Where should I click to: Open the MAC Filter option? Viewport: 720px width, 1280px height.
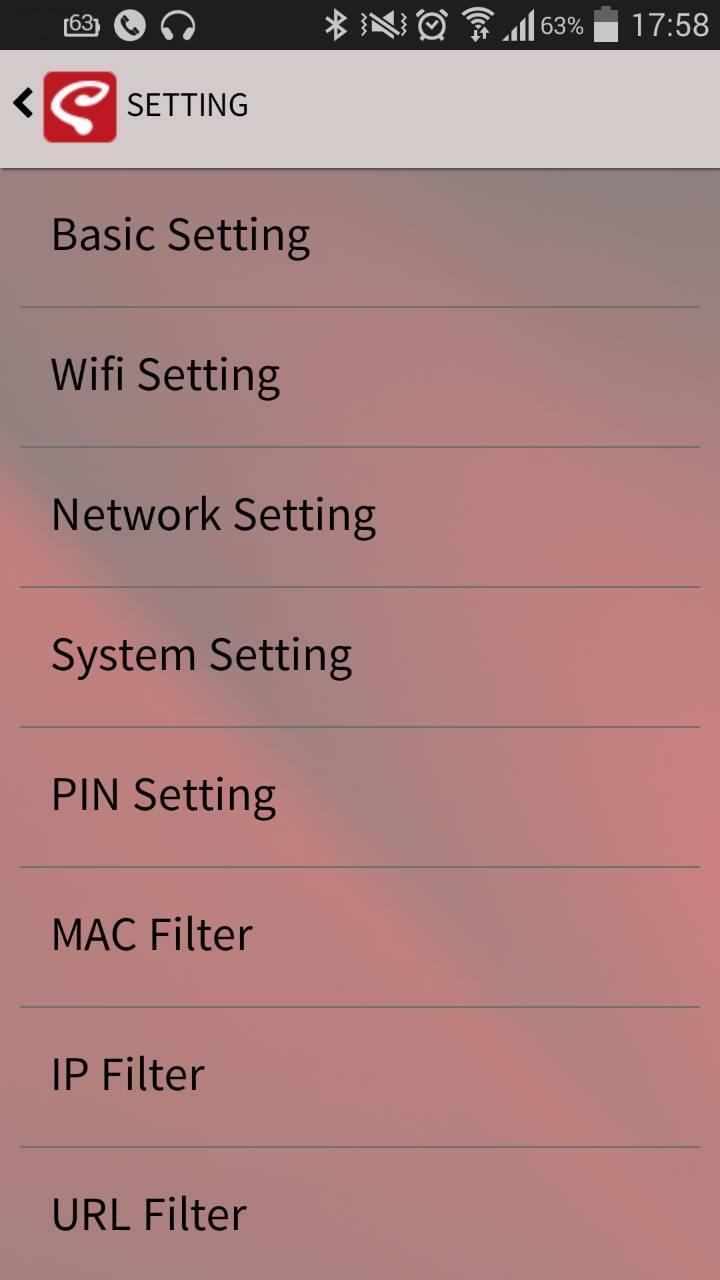point(152,936)
